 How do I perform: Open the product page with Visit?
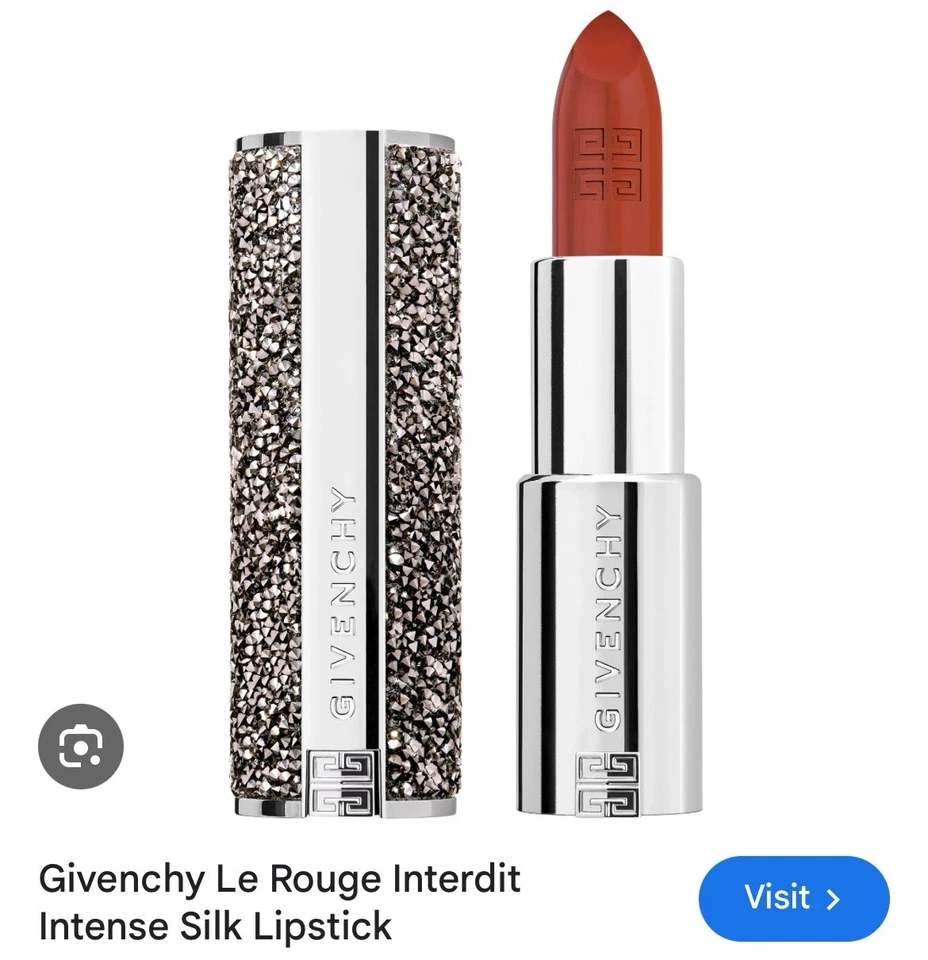pos(793,899)
